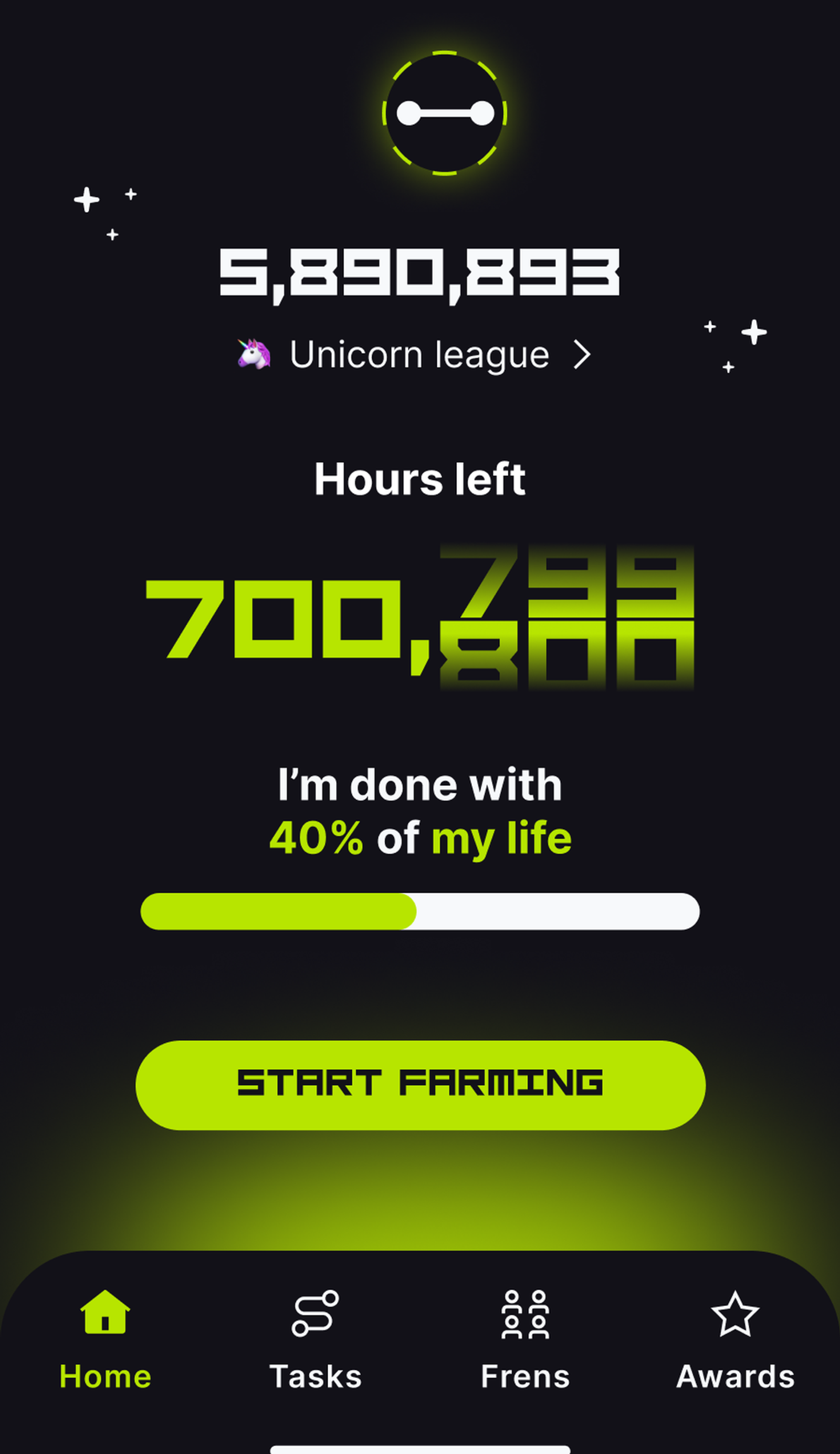Select the Home tab label
This screenshot has height=1454, width=840.
tap(105, 1377)
